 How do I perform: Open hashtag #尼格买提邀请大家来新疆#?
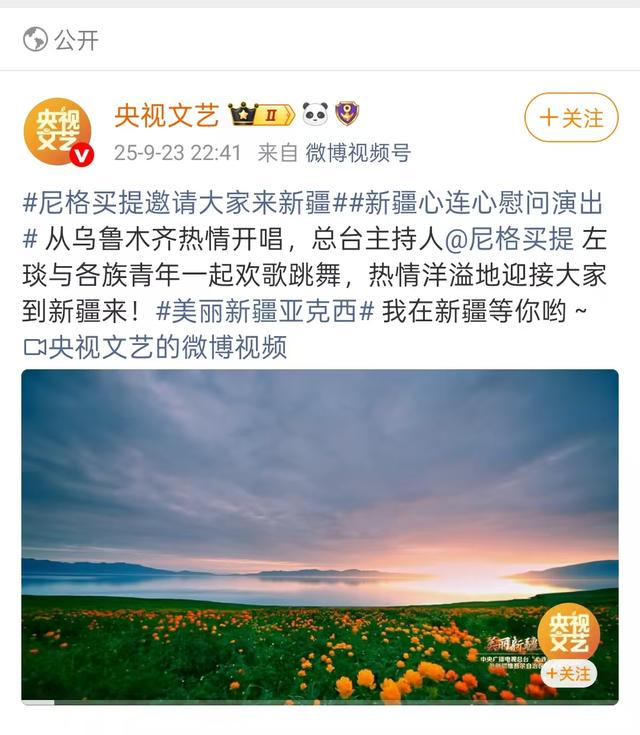click(176, 204)
